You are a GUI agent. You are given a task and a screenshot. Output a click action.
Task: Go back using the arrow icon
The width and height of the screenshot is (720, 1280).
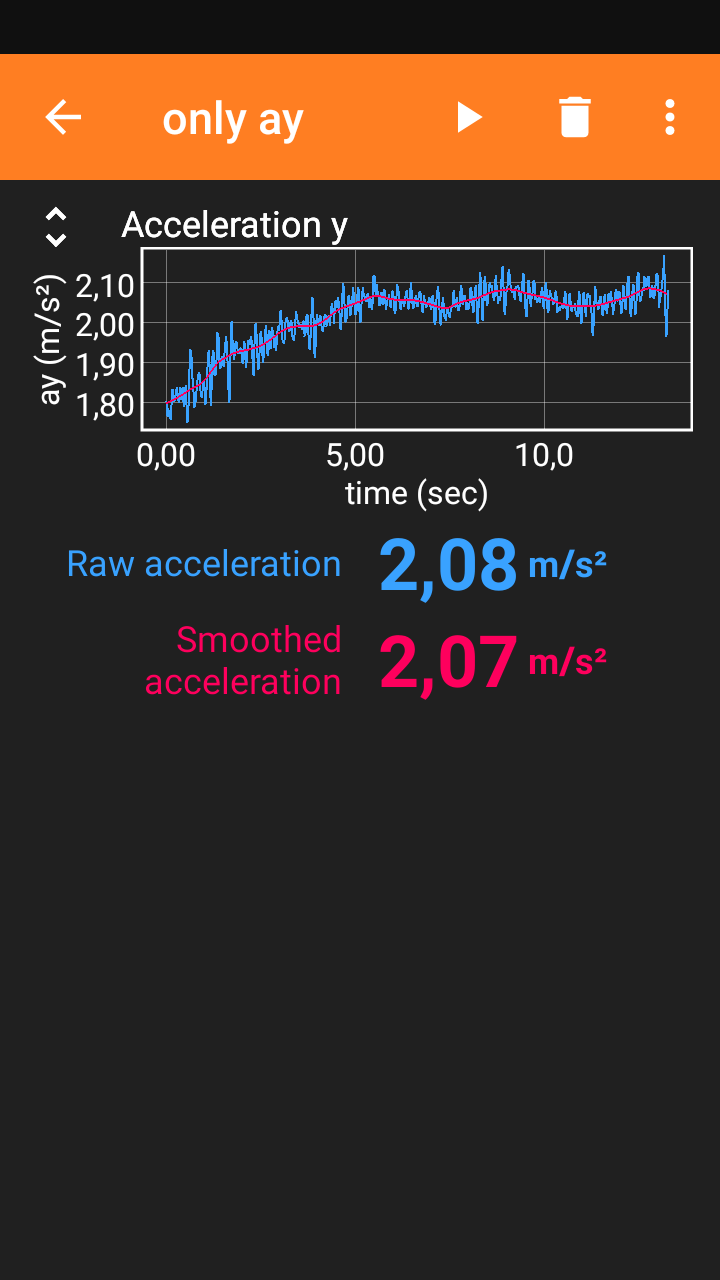pyautogui.click(x=63, y=118)
